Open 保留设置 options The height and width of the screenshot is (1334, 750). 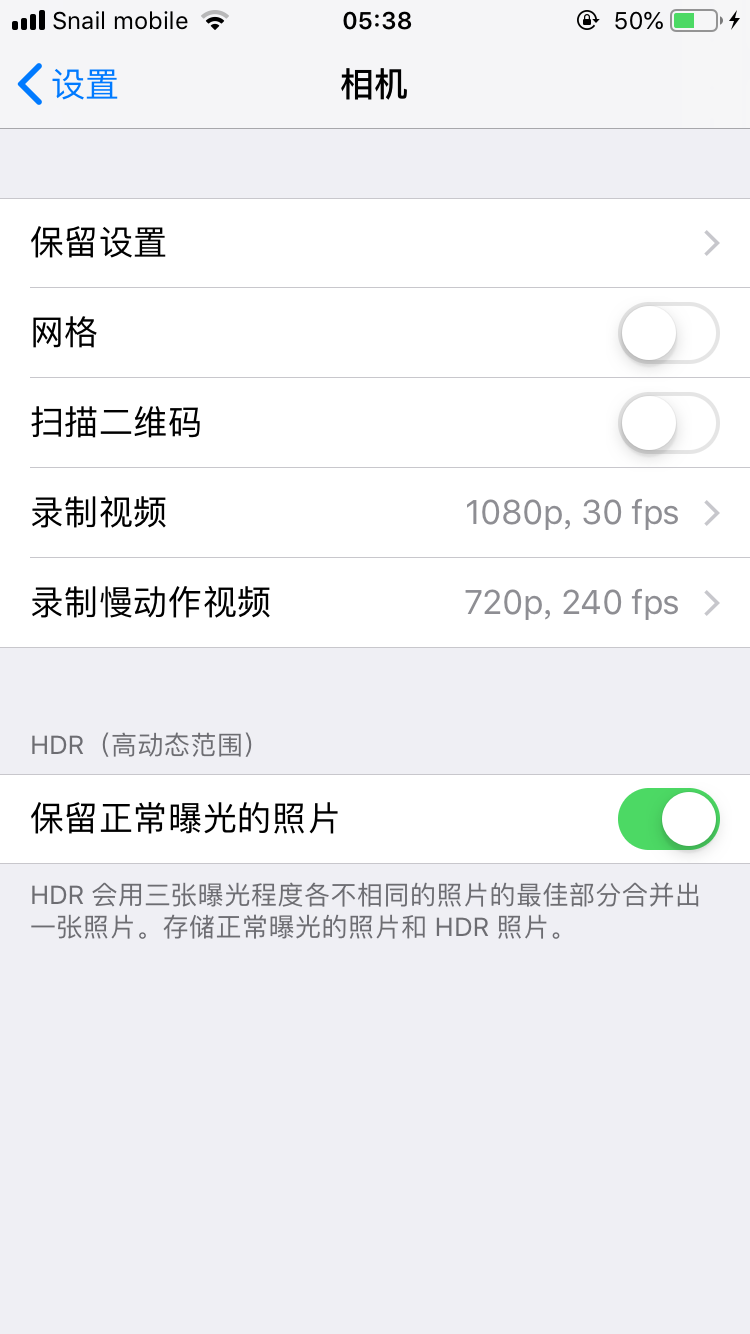(x=375, y=243)
